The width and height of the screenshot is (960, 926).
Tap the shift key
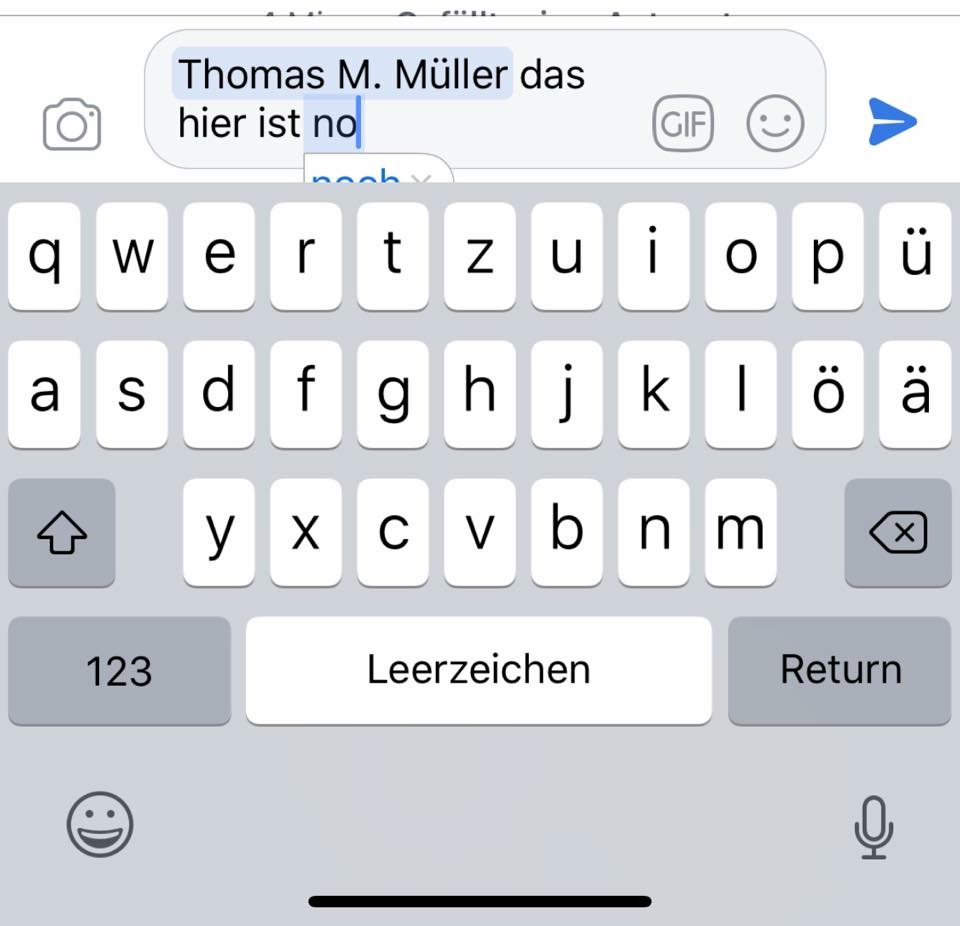[62, 533]
